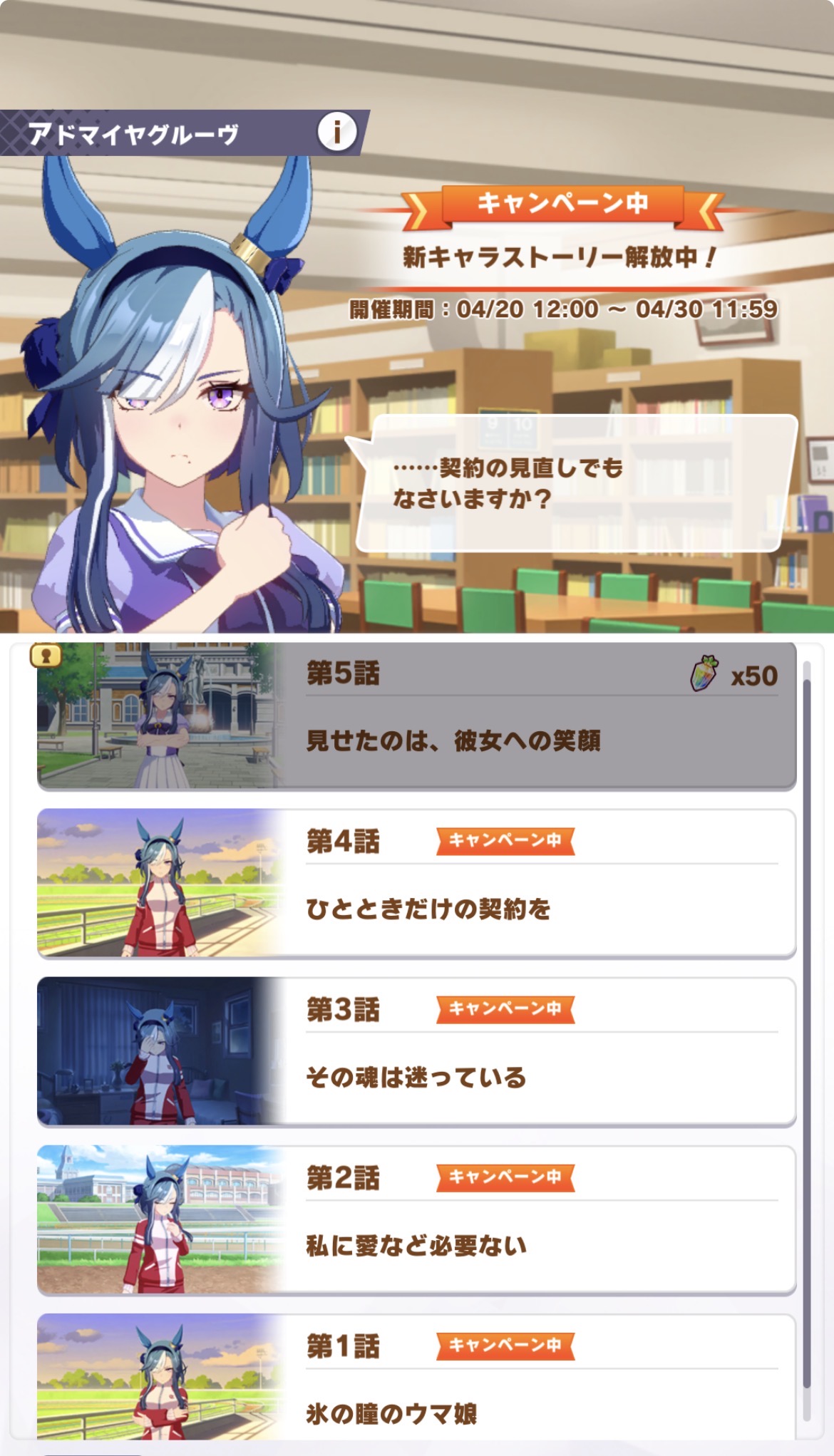Start episode 第1話 氷の瞳のウマ娘
Viewport: 834px width, 1456px height.
point(416,1379)
